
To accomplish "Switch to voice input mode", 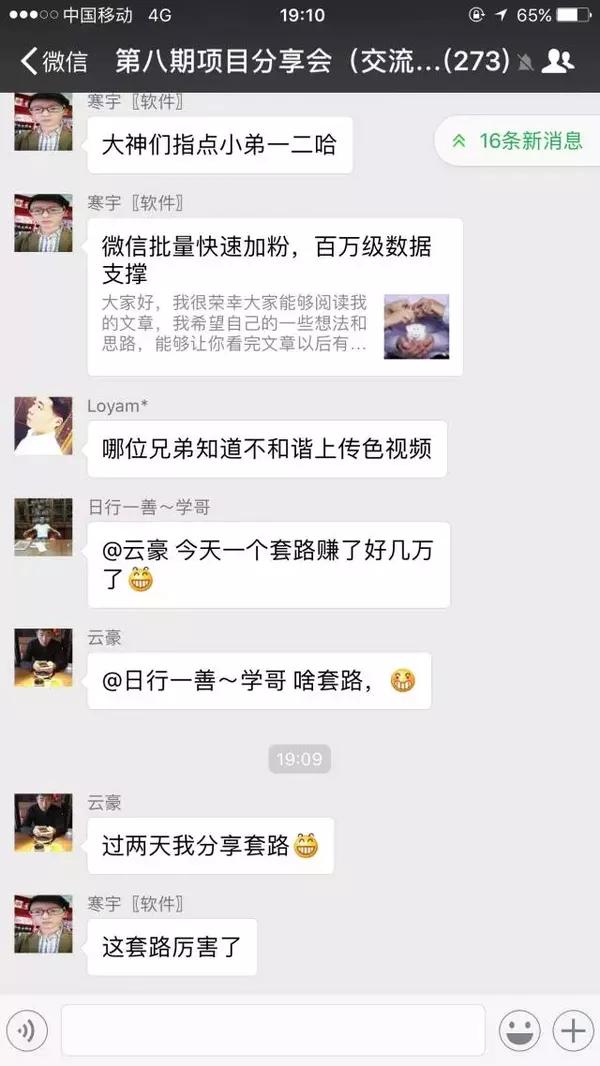I will tap(27, 1030).
